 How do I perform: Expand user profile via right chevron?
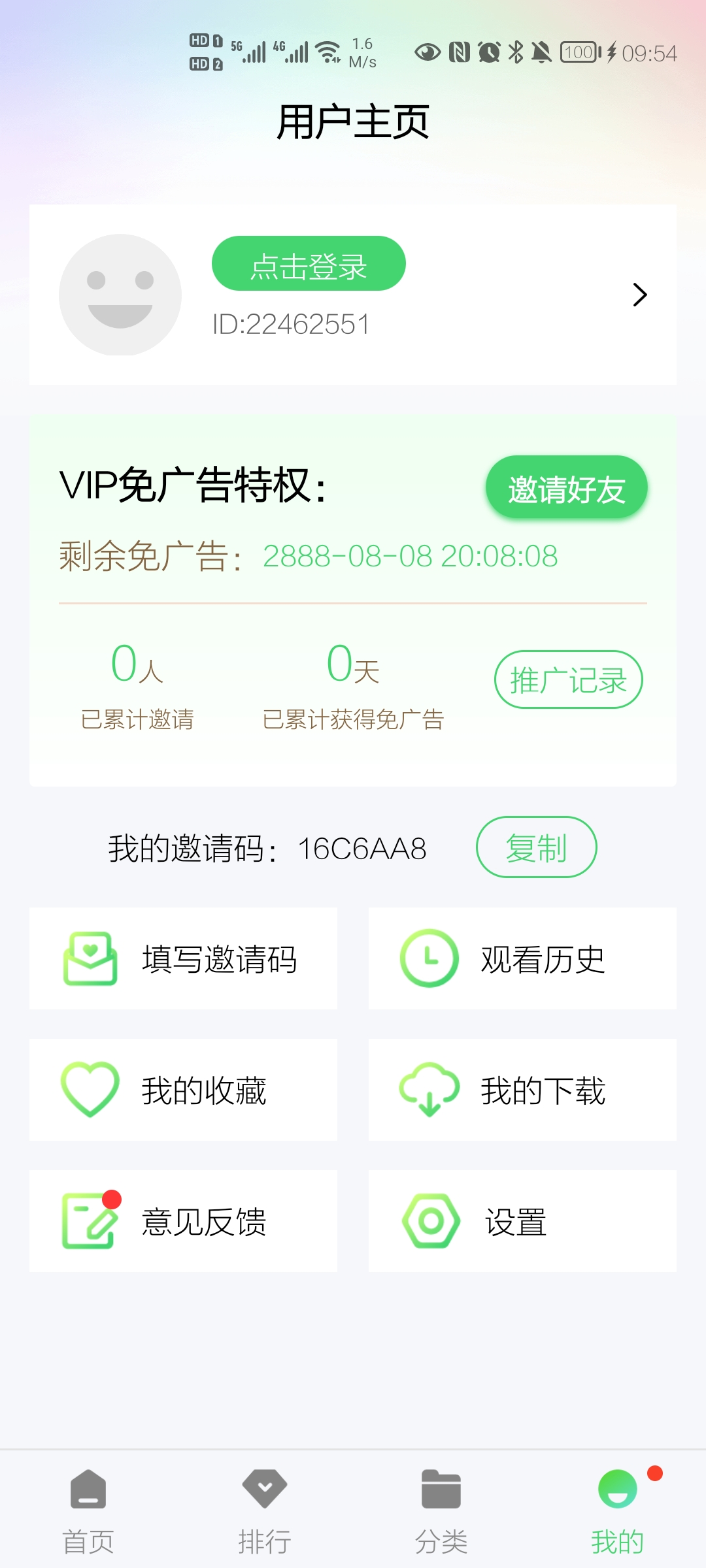(640, 295)
